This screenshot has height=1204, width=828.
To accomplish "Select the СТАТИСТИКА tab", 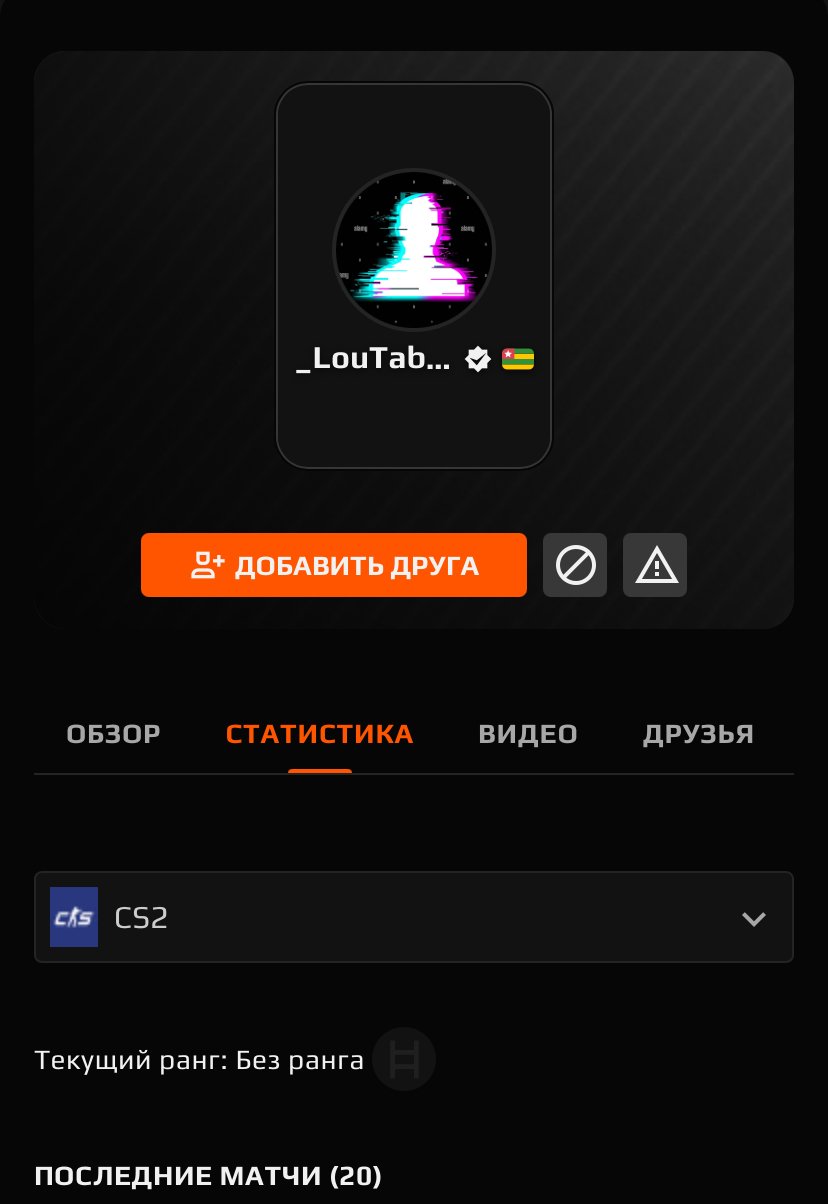I will pos(320,733).
